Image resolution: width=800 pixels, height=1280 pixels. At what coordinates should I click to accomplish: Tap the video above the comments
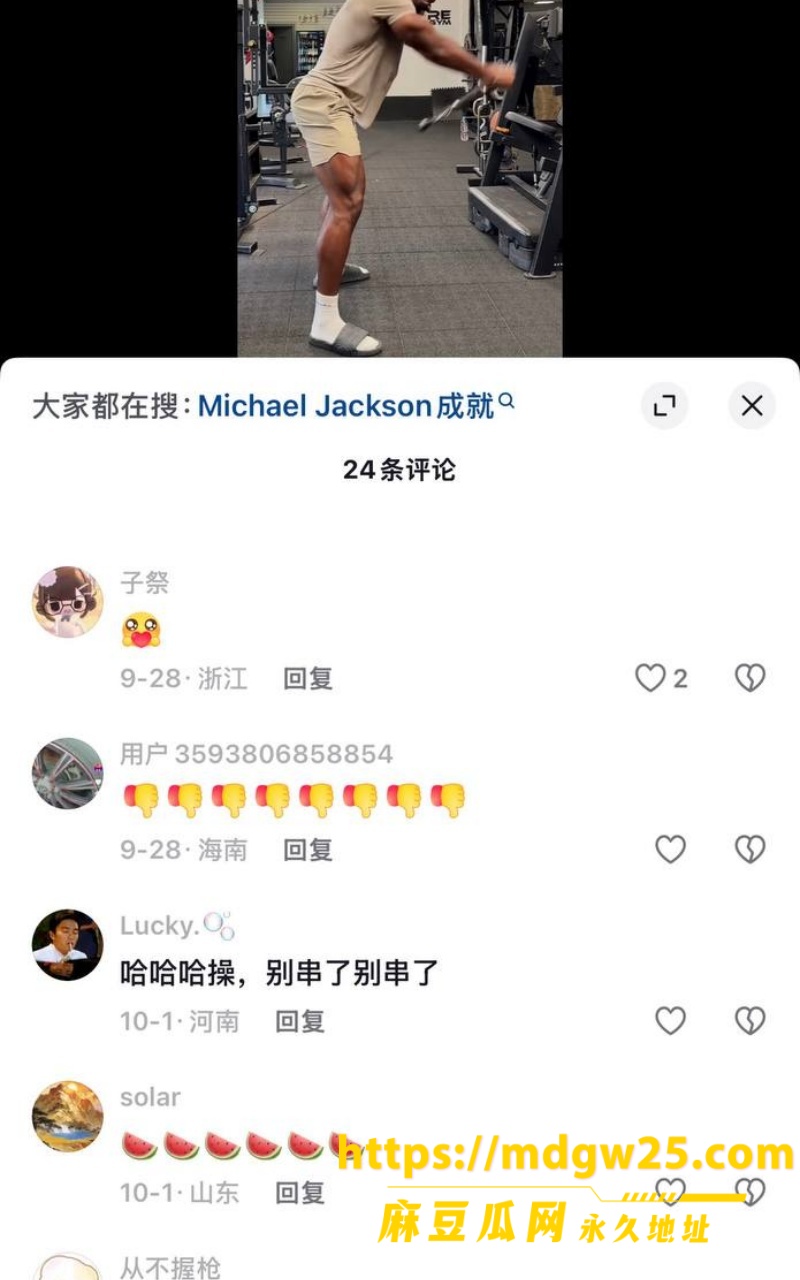pyautogui.click(x=400, y=178)
